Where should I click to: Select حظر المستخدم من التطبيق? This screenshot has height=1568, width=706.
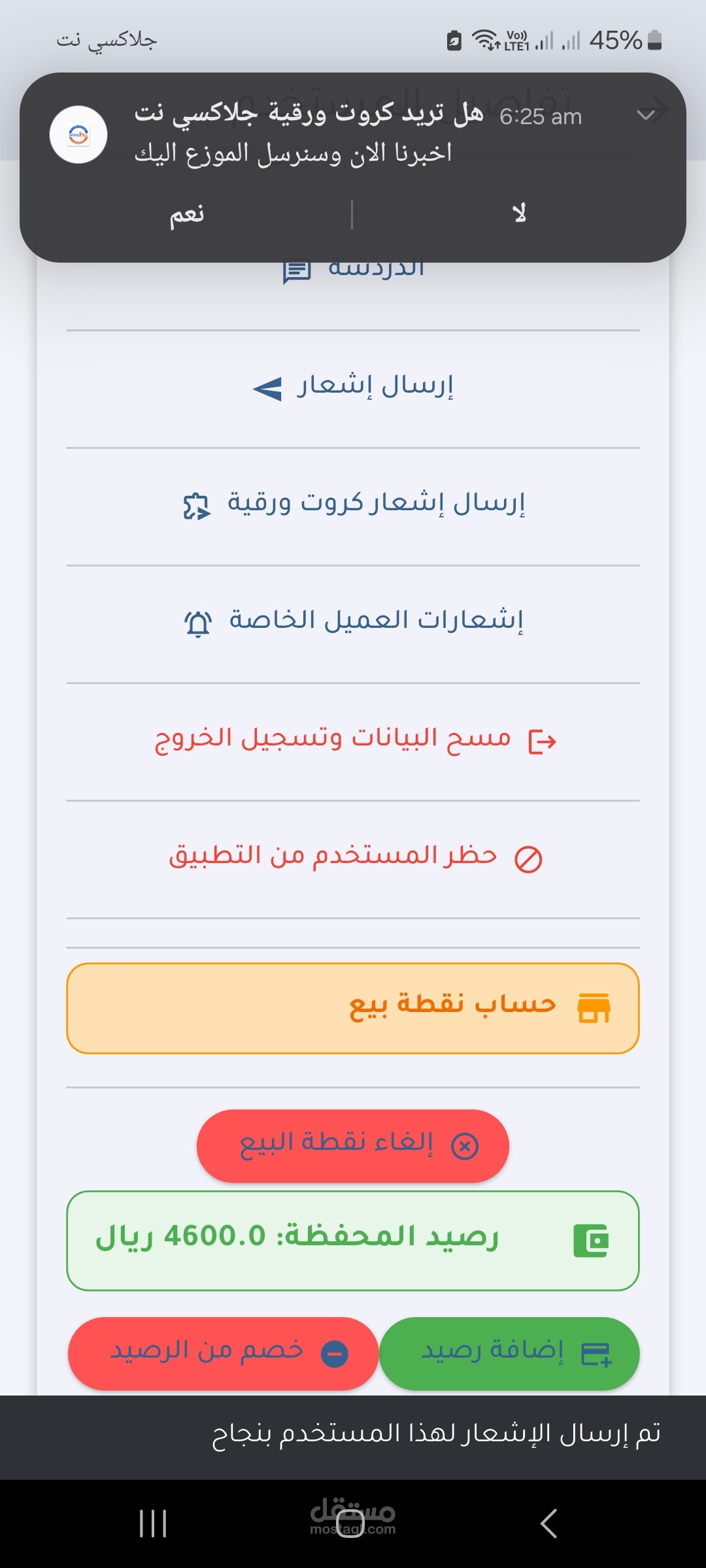[353, 858]
